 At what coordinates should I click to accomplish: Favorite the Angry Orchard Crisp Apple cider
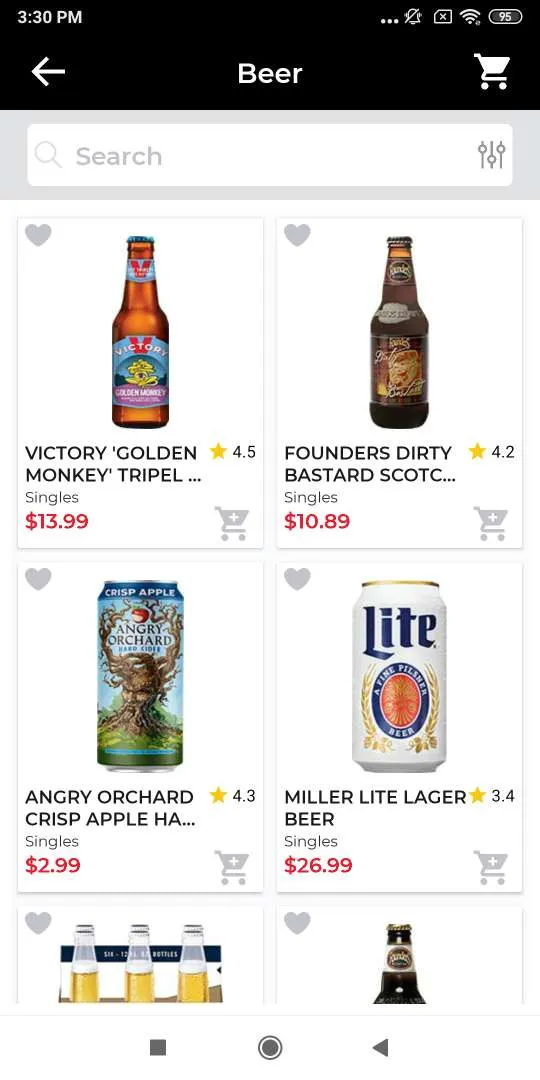click(x=39, y=579)
